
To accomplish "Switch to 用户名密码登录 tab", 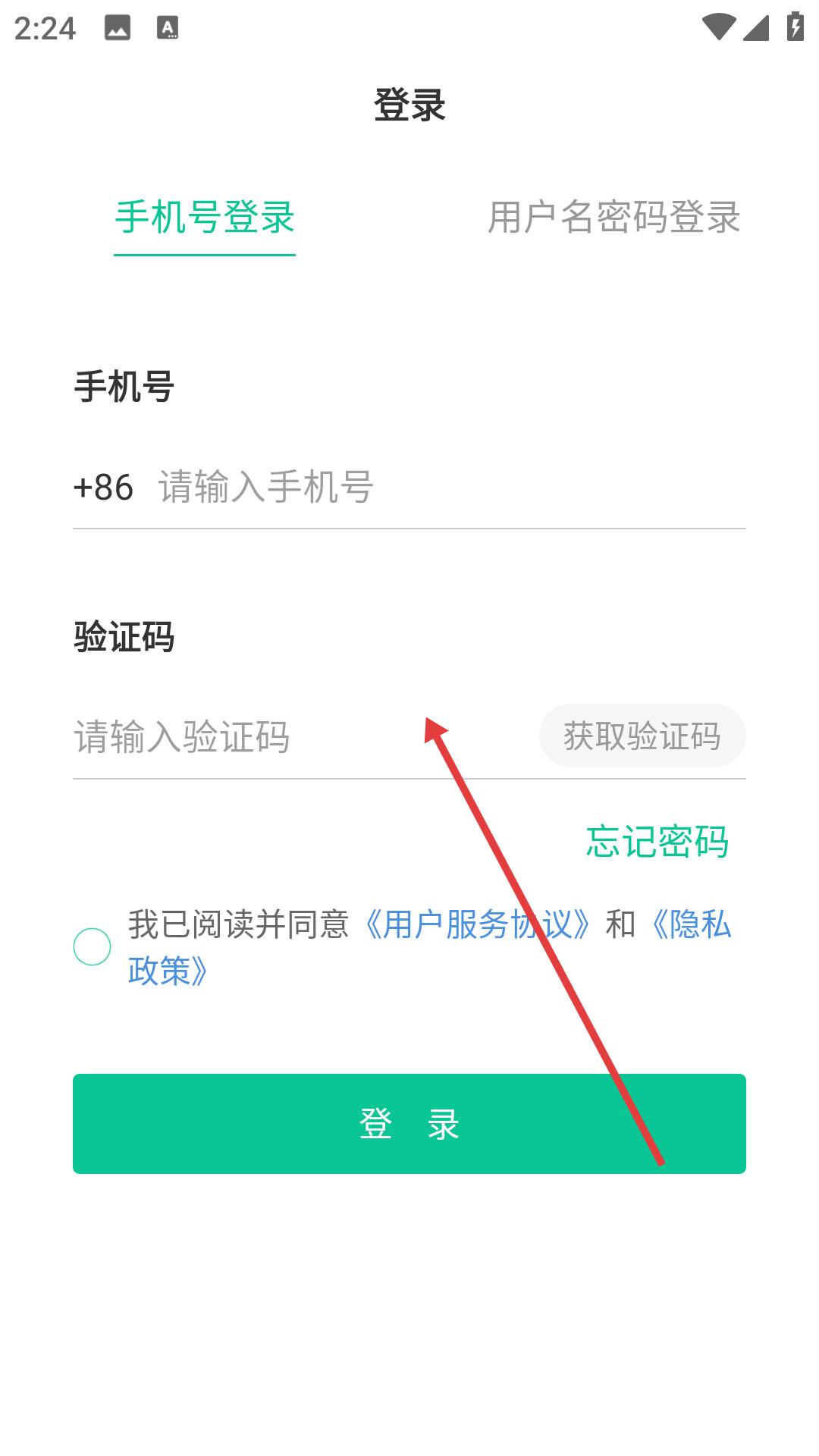I will (614, 218).
